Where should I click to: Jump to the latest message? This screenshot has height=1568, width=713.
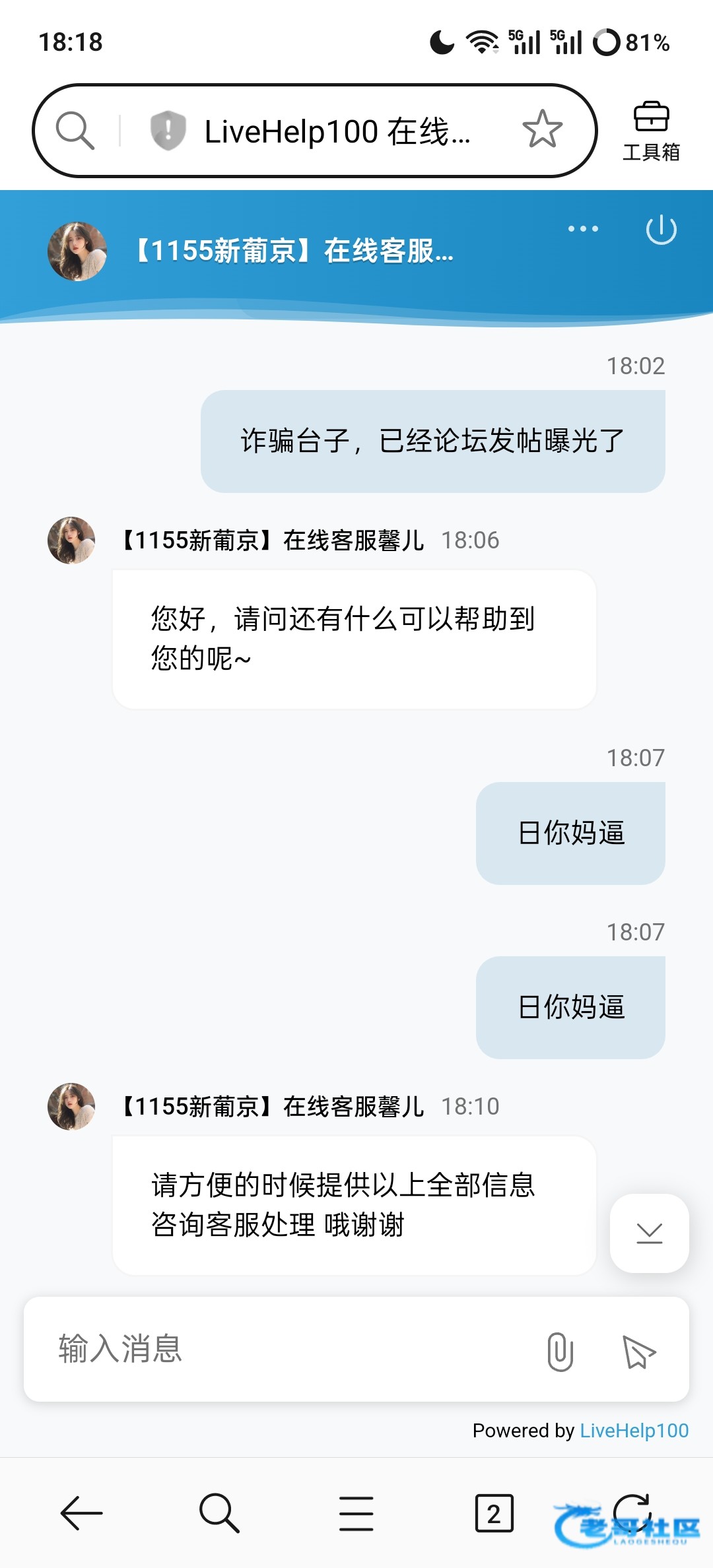click(x=649, y=1233)
